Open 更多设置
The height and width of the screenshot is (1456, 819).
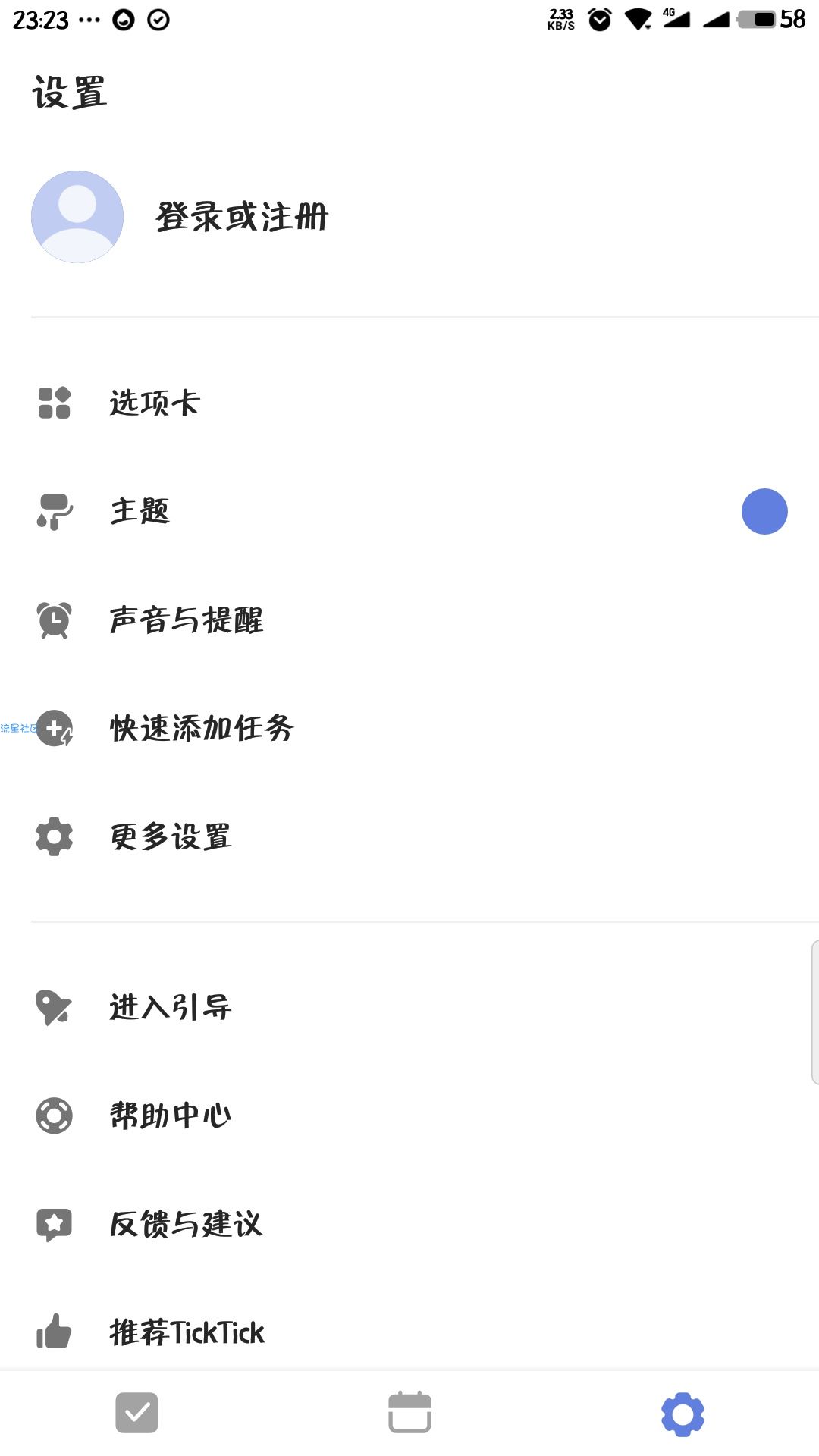pyautogui.click(x=409, y=836)
